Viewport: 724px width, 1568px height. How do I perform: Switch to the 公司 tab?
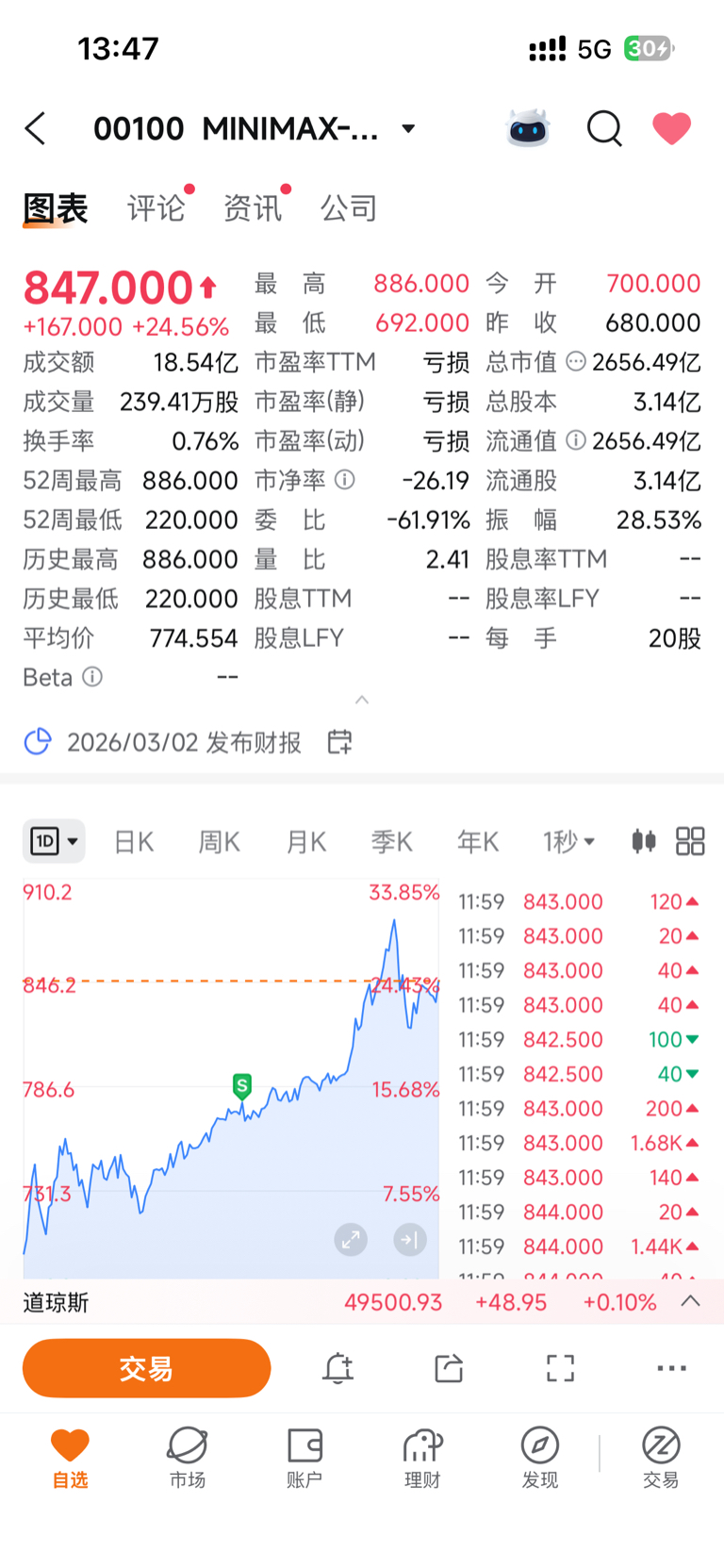[349, 207]
